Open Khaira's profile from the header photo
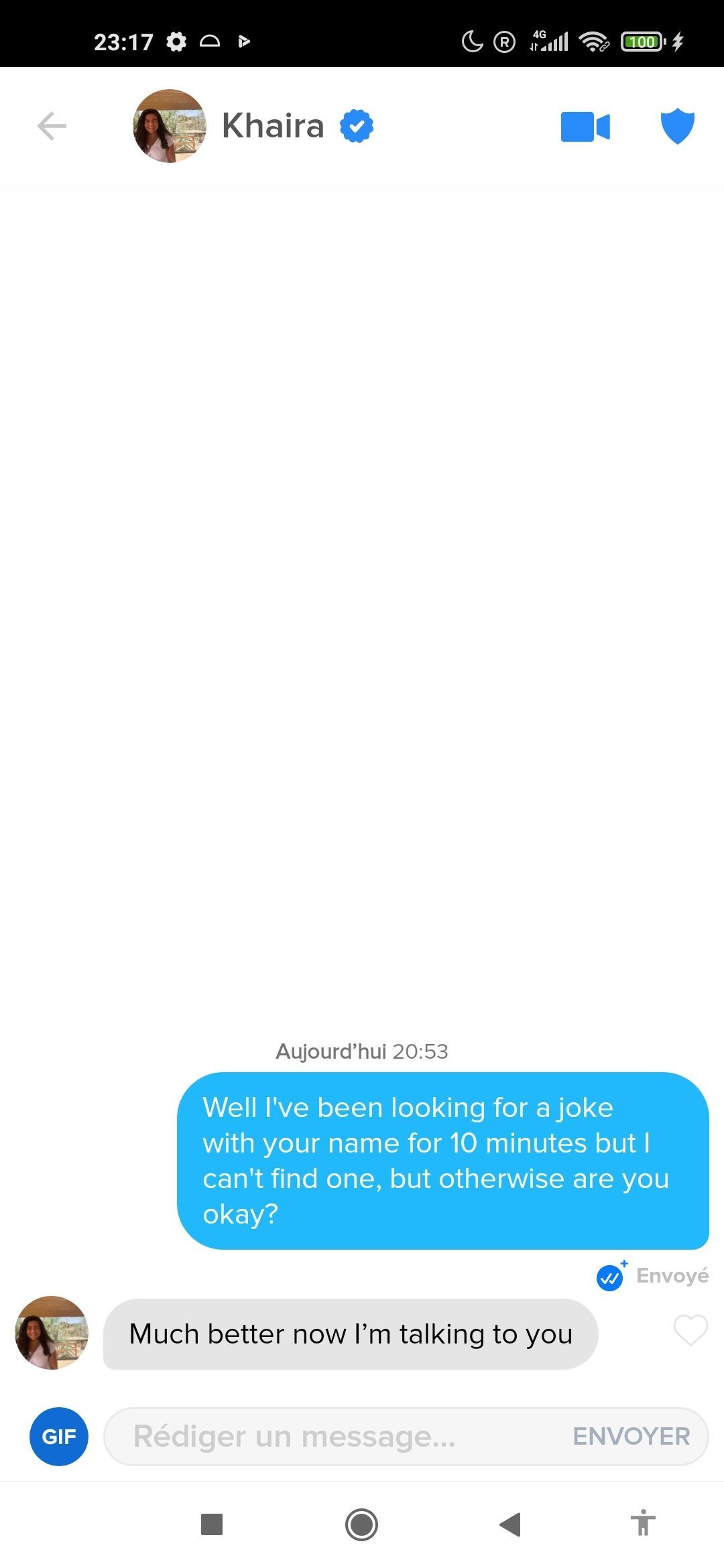The width and height of the screenshot is (724, 1568). 170,126
